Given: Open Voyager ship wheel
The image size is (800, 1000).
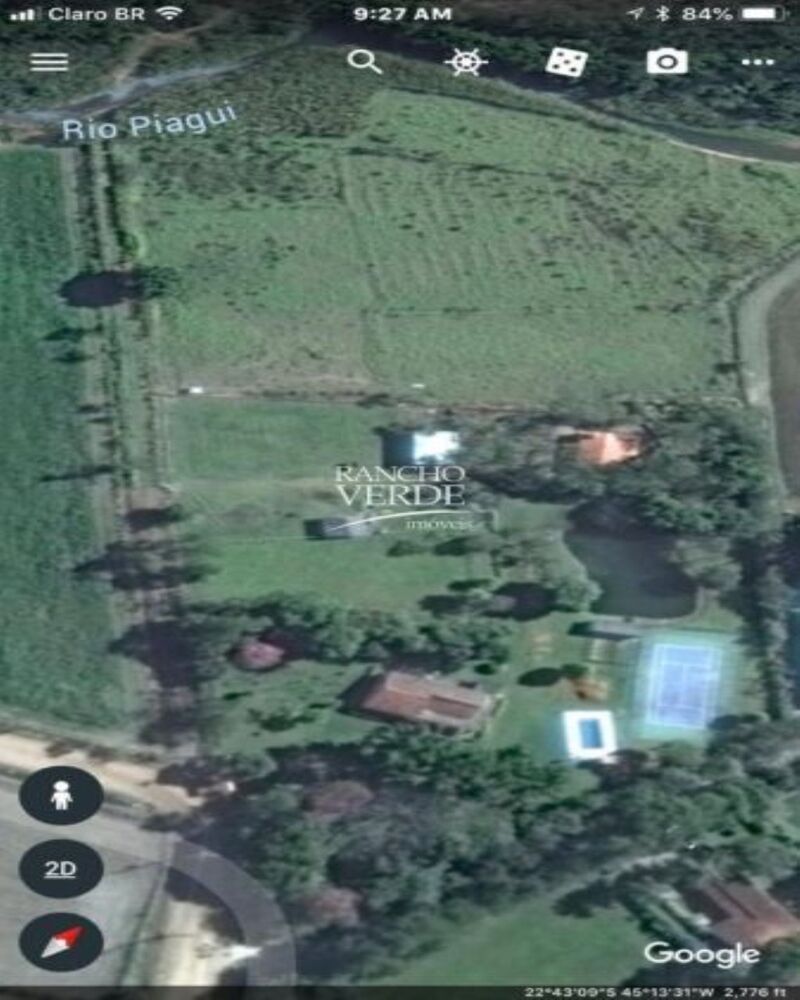Looking at the screenshot, I should pyautogui.click(x=465, y=62).
